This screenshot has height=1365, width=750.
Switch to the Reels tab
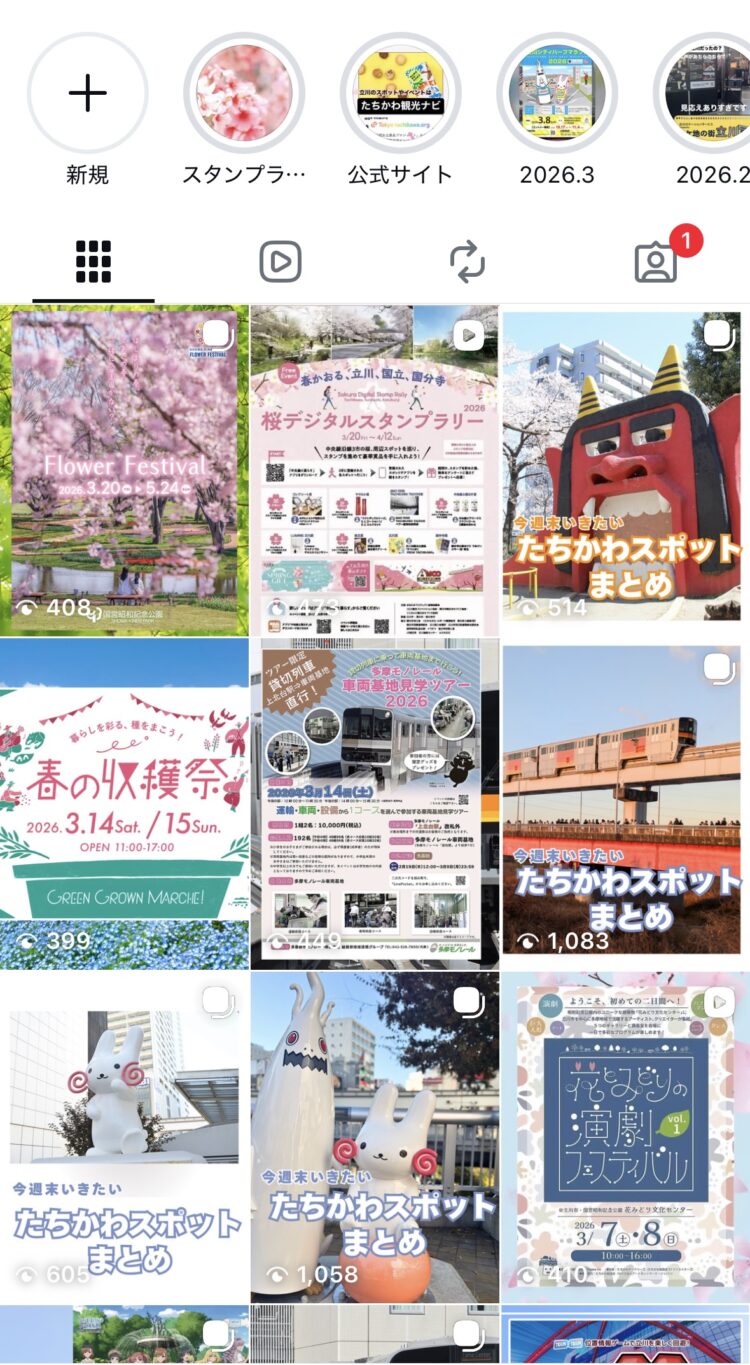(280, 262)
